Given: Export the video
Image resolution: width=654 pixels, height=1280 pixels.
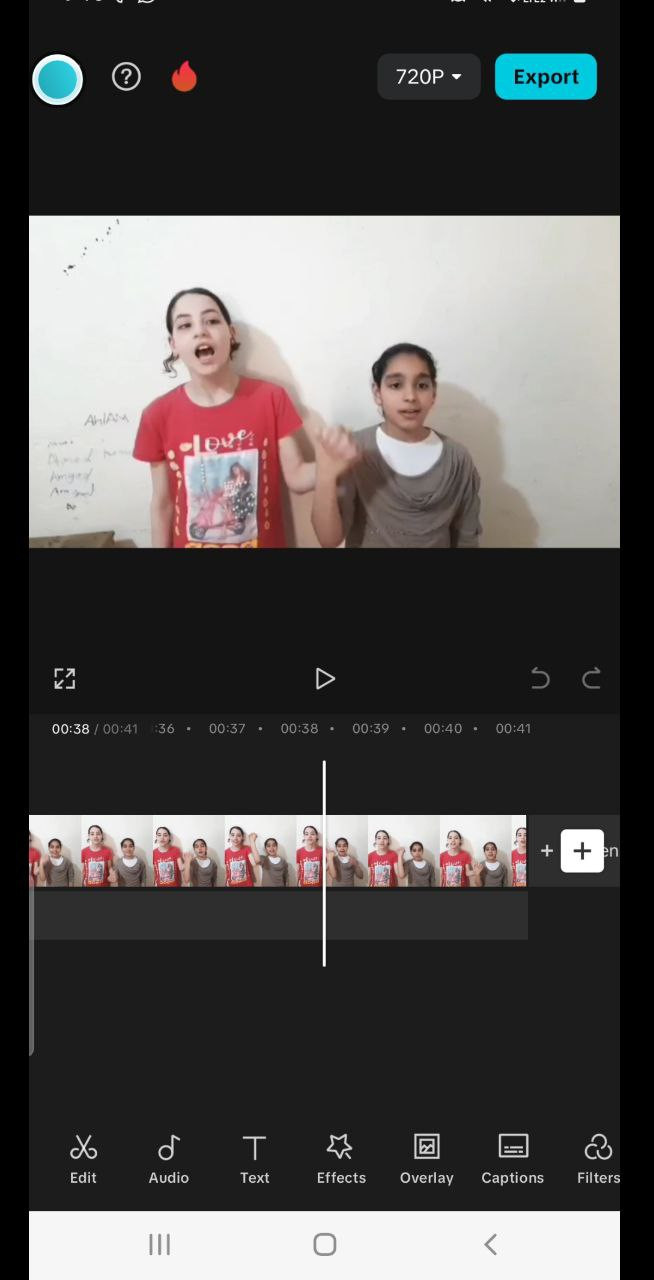Looking at the screenshot, I should tap(545, 77).
